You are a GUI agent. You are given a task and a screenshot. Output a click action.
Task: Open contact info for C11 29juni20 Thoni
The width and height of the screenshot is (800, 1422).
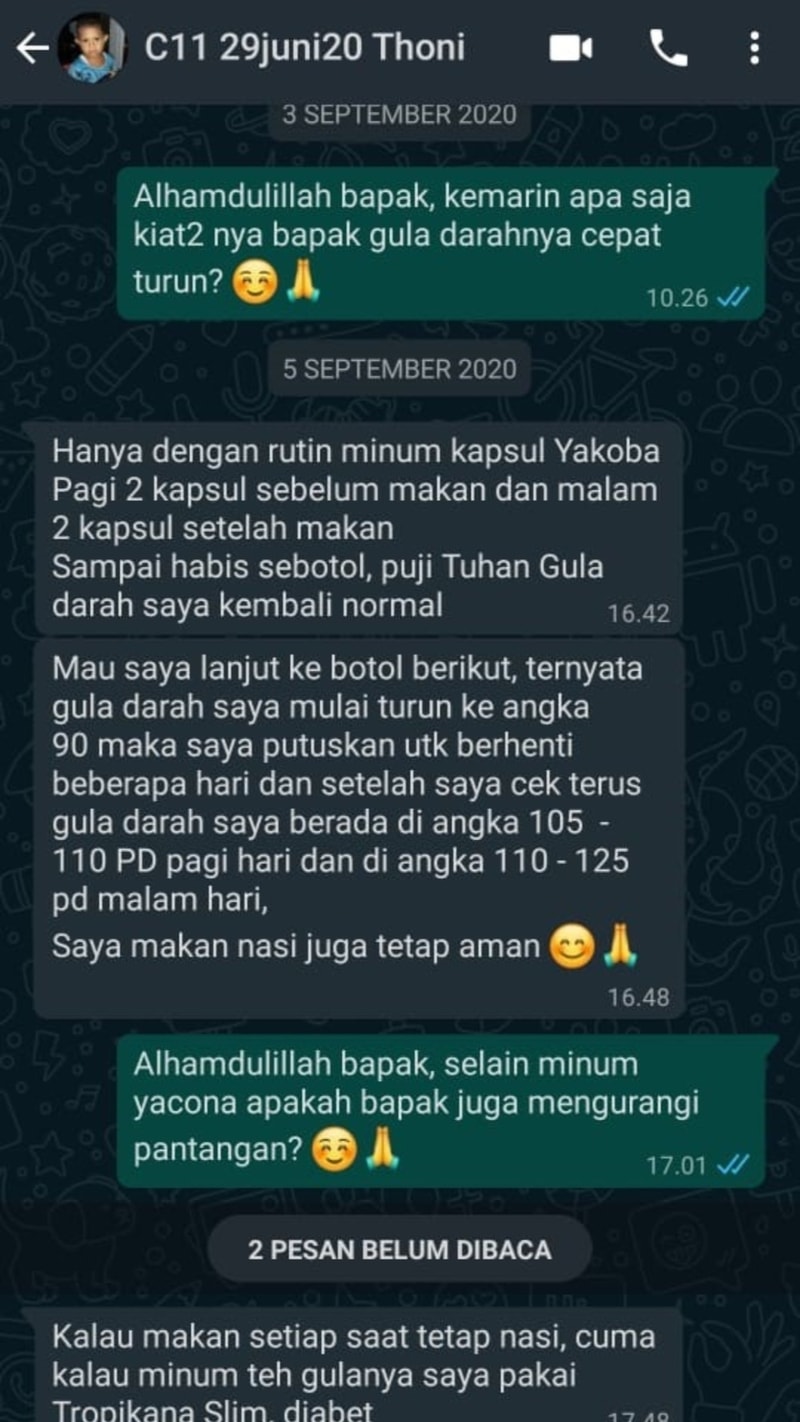pos(305,48)
